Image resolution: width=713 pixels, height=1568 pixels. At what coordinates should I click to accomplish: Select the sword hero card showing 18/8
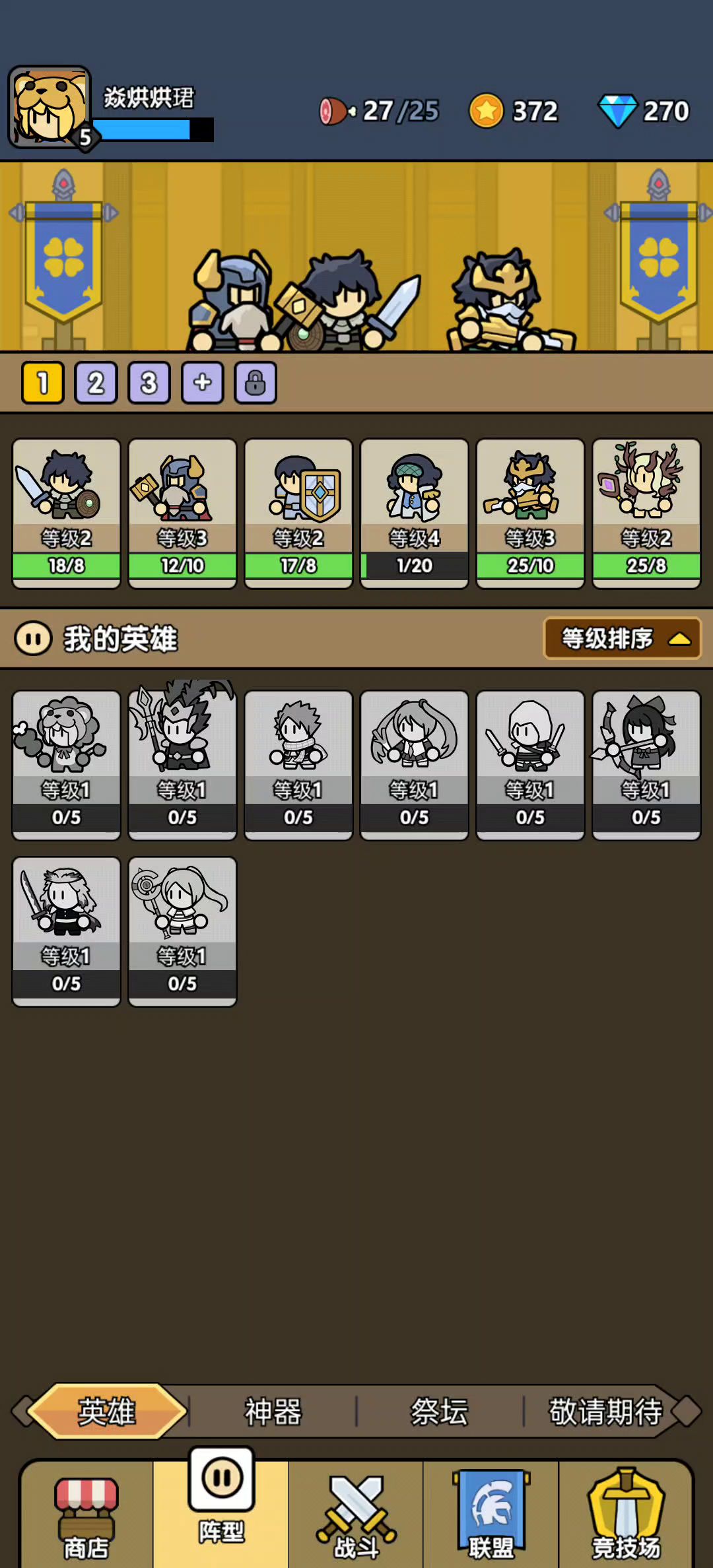coord(66,511)
